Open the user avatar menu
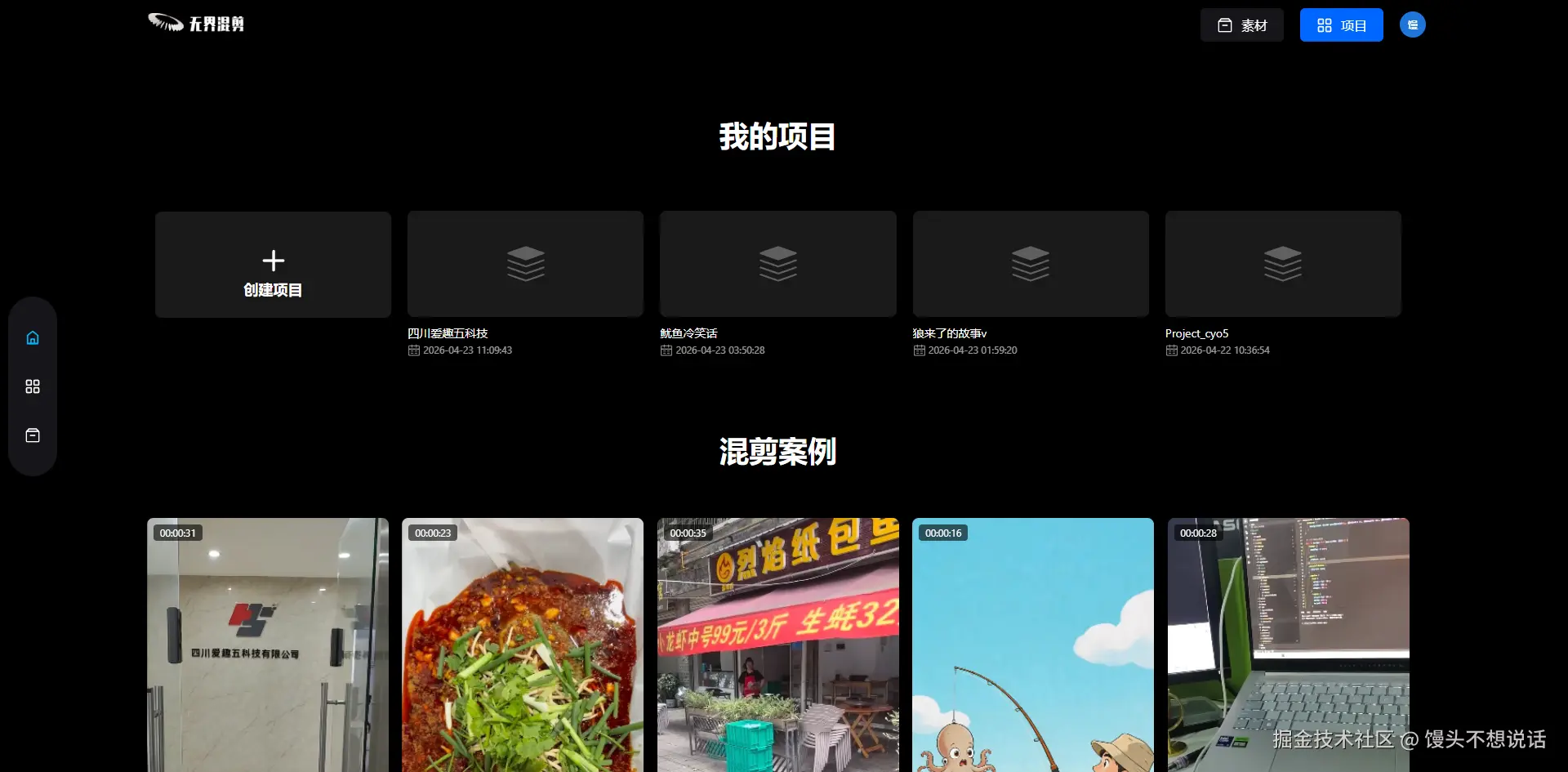Image resolution: width=1568 pixels, height=772 pixels. (x=1412, y=25)
